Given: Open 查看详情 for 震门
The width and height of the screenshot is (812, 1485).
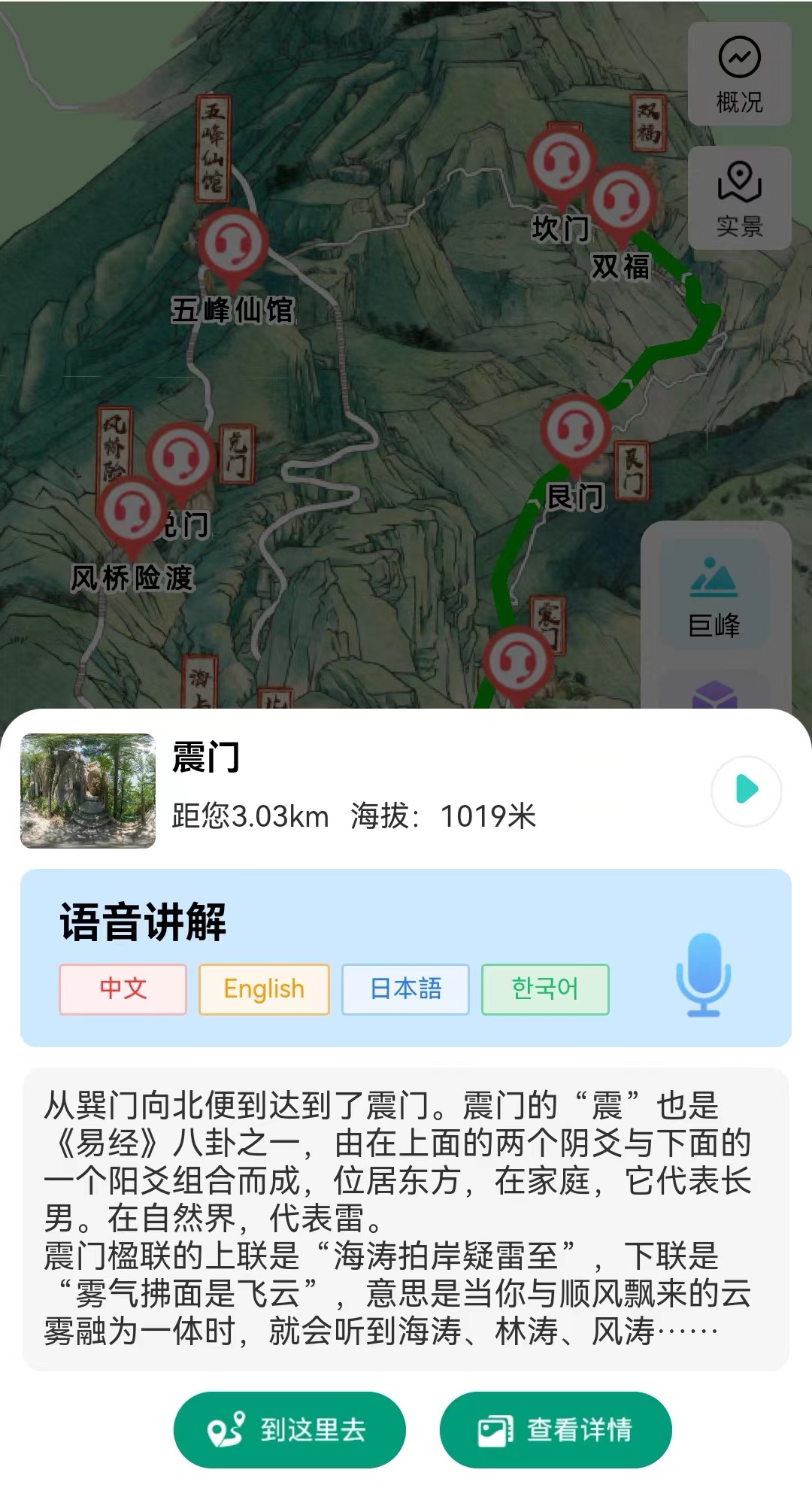Looking at the screenshot, I should pyautogui.click(x=555, y=1429).
